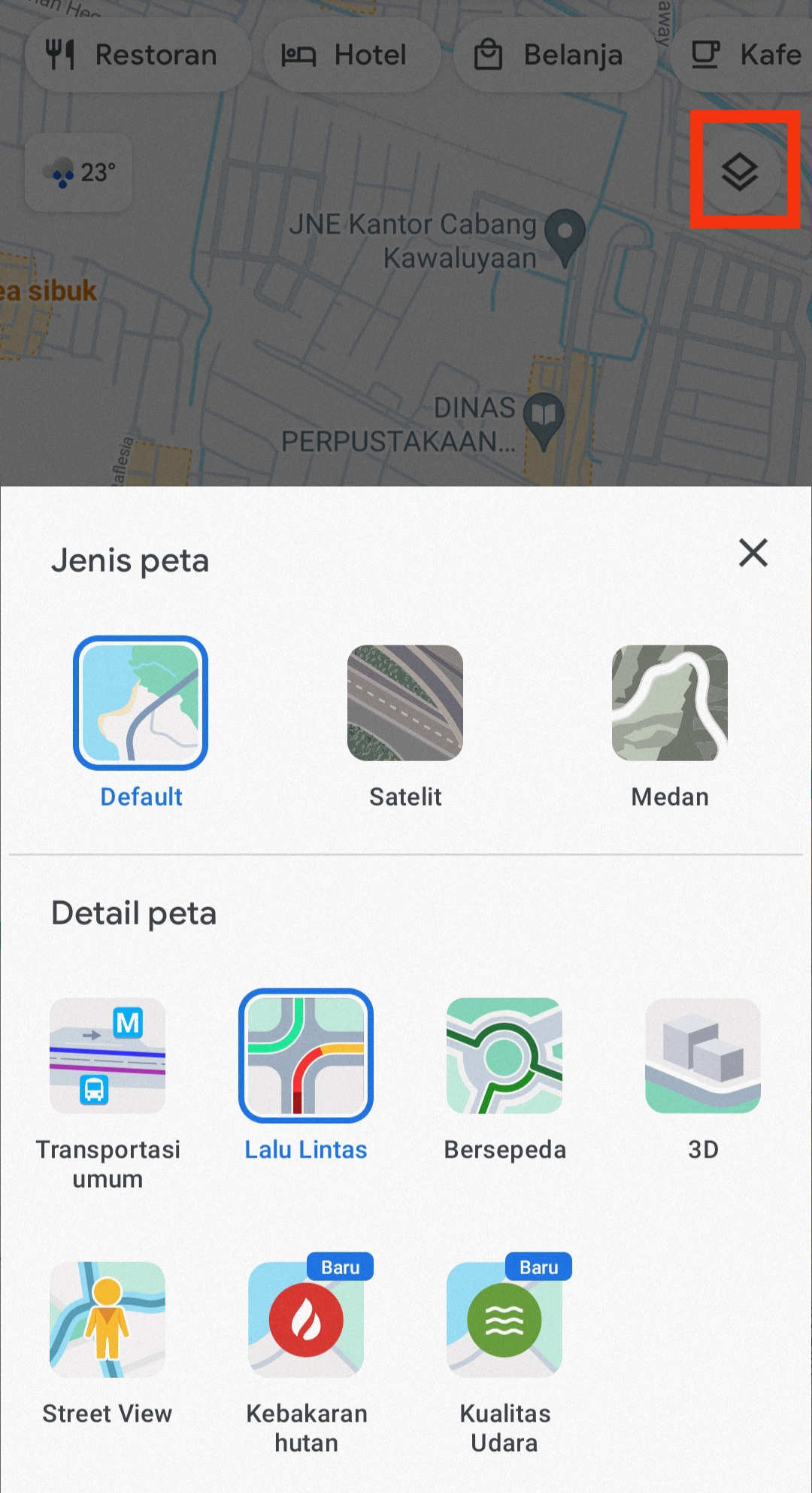Image resolution: width=812 pixels, height=1493 pixels.
Task: Enable Transportasi umum layer
Action: coord(108,1056)
